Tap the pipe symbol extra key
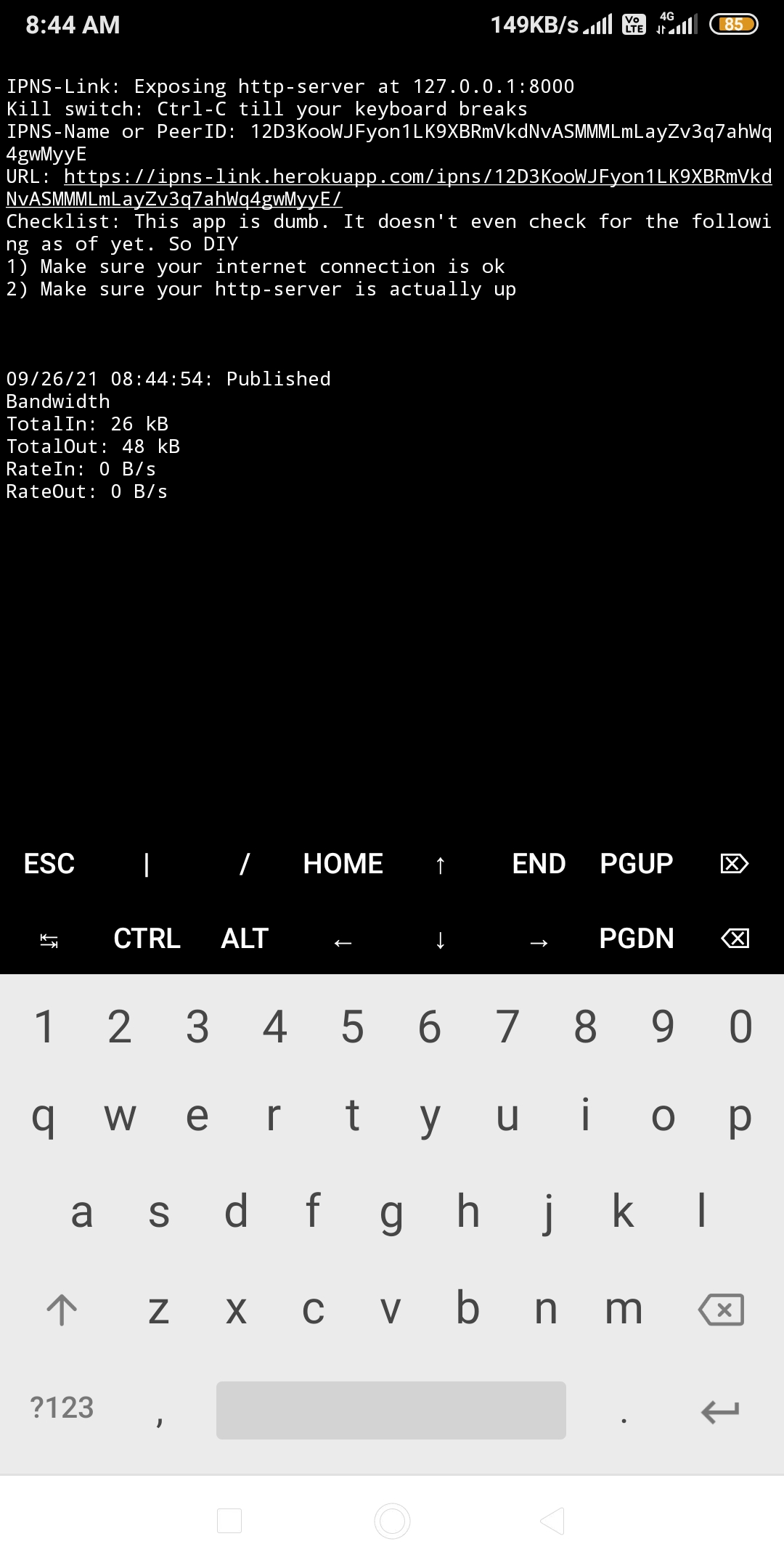This screenshot has width=784, height=1568. (147, 863)
